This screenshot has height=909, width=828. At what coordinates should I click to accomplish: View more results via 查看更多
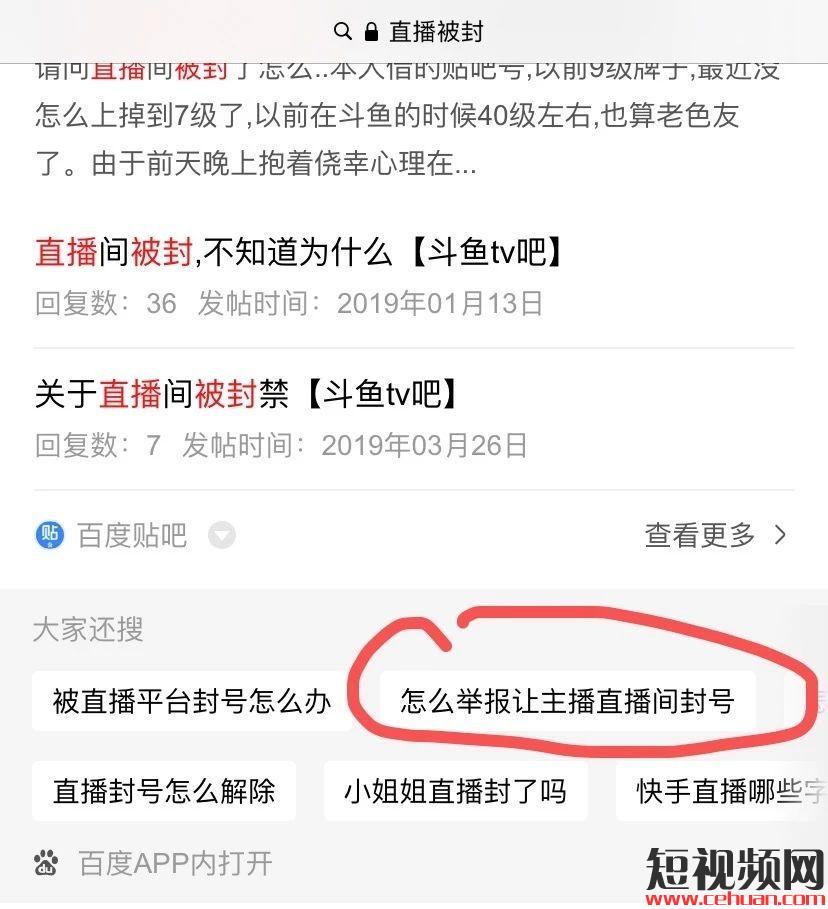coord(715,536)
